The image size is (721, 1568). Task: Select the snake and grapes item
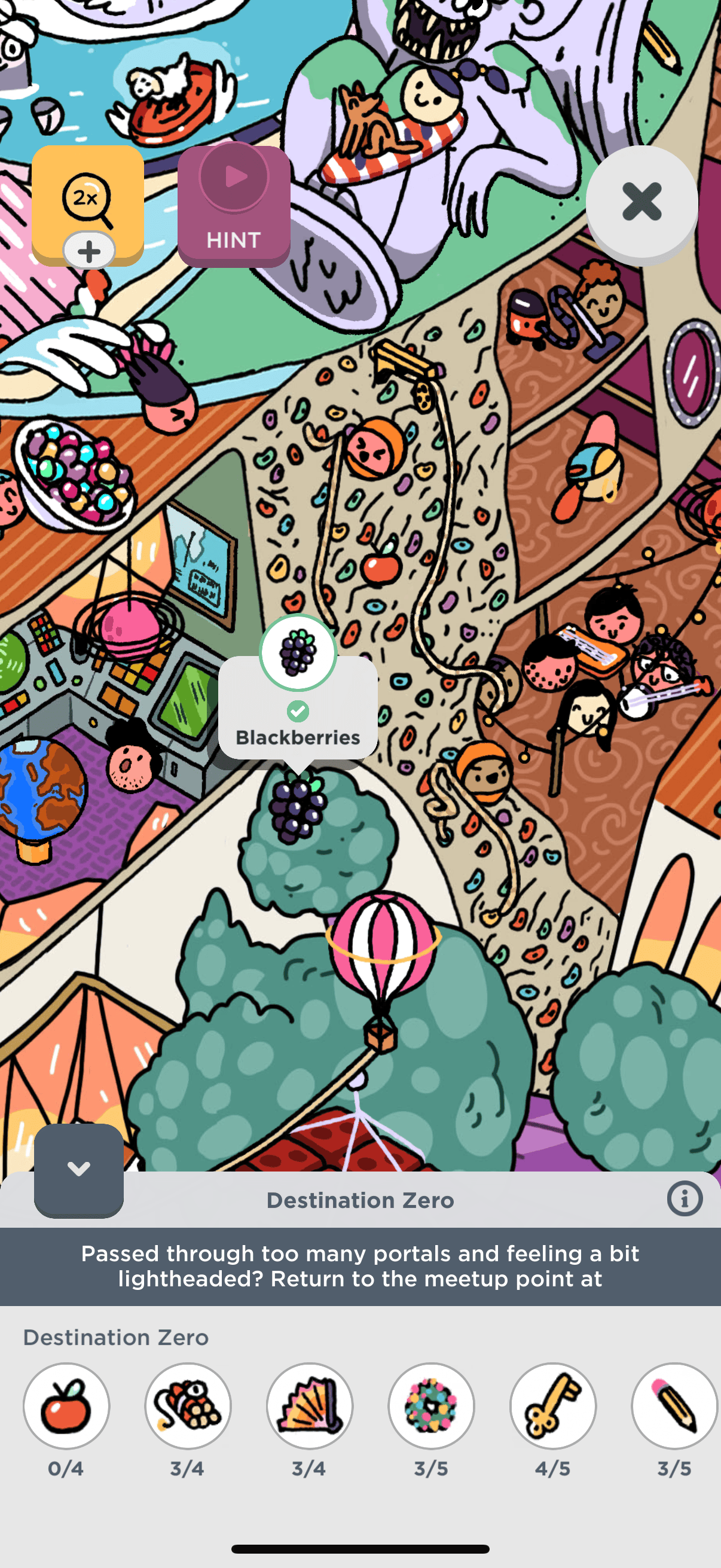(x=188, y=1405)
